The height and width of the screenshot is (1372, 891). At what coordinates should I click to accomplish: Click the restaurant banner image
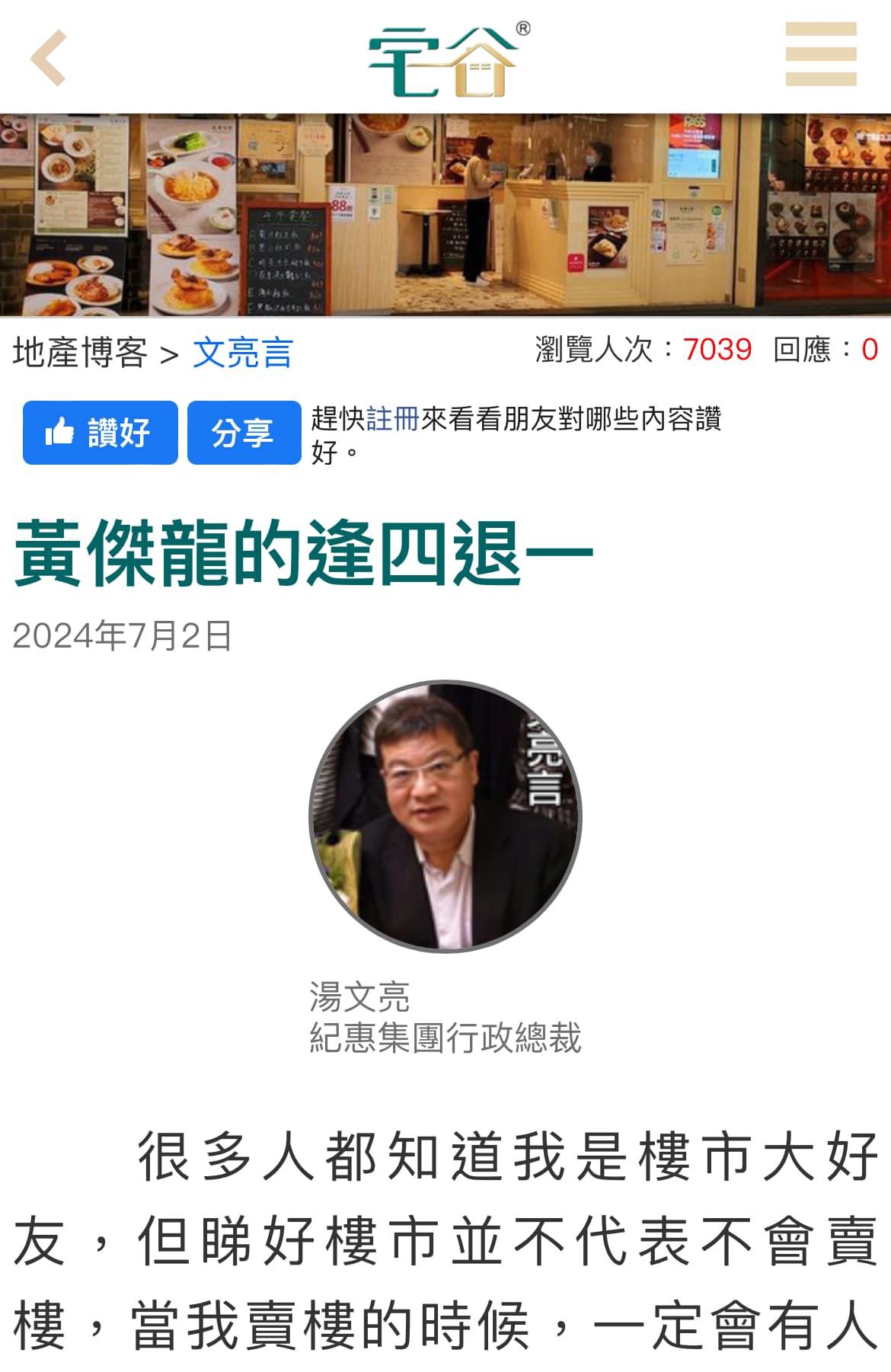tap(445, 213)
